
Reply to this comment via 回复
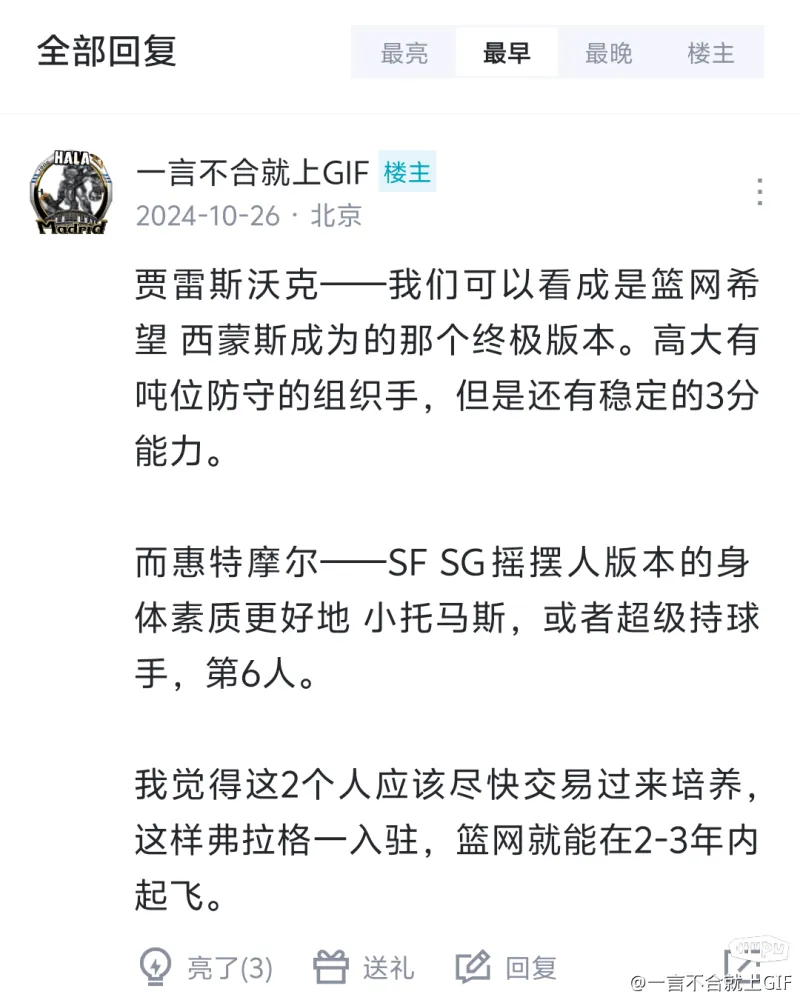pyautogui.click(x=506, y=967)
